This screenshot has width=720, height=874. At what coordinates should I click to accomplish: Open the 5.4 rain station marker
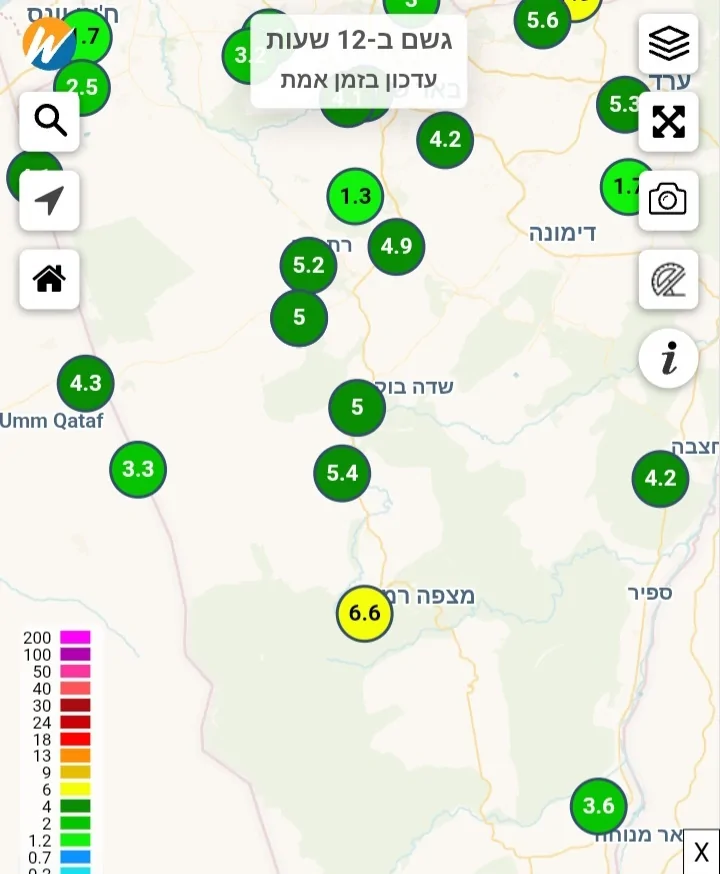pos(342,473)
